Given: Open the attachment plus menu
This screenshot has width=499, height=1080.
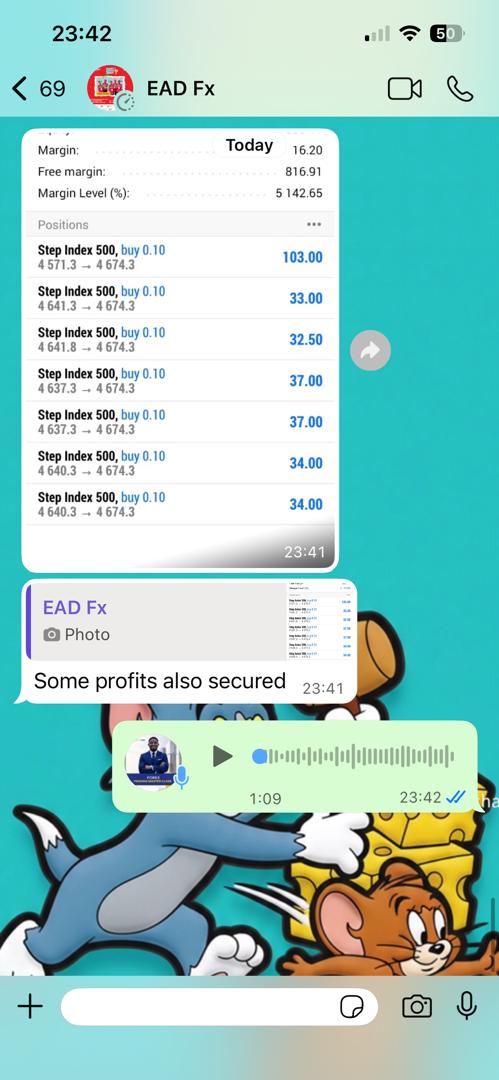Looking at the screenshot, I should click(x=30, y=1006).
